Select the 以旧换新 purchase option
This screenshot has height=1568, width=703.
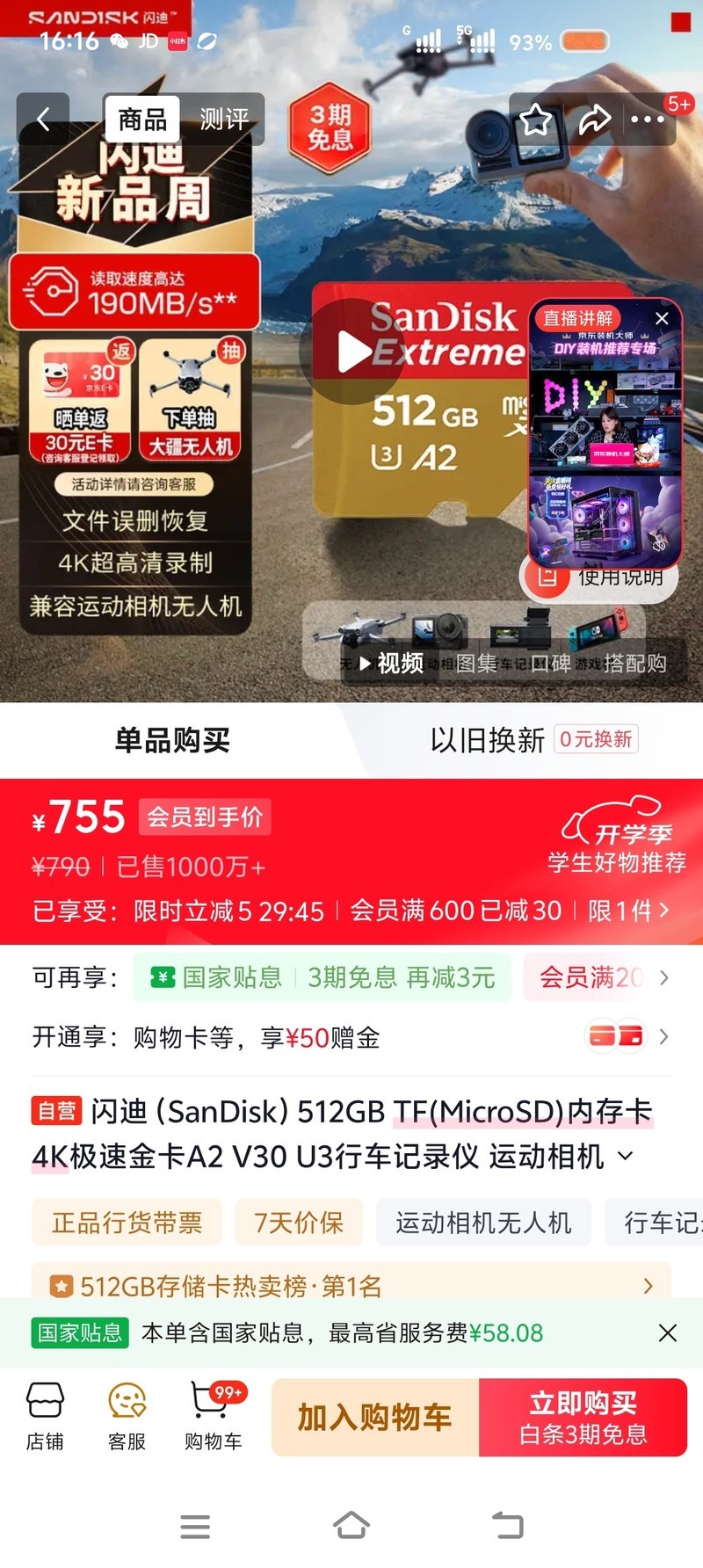pyautogui.click(x=533, y=740)
